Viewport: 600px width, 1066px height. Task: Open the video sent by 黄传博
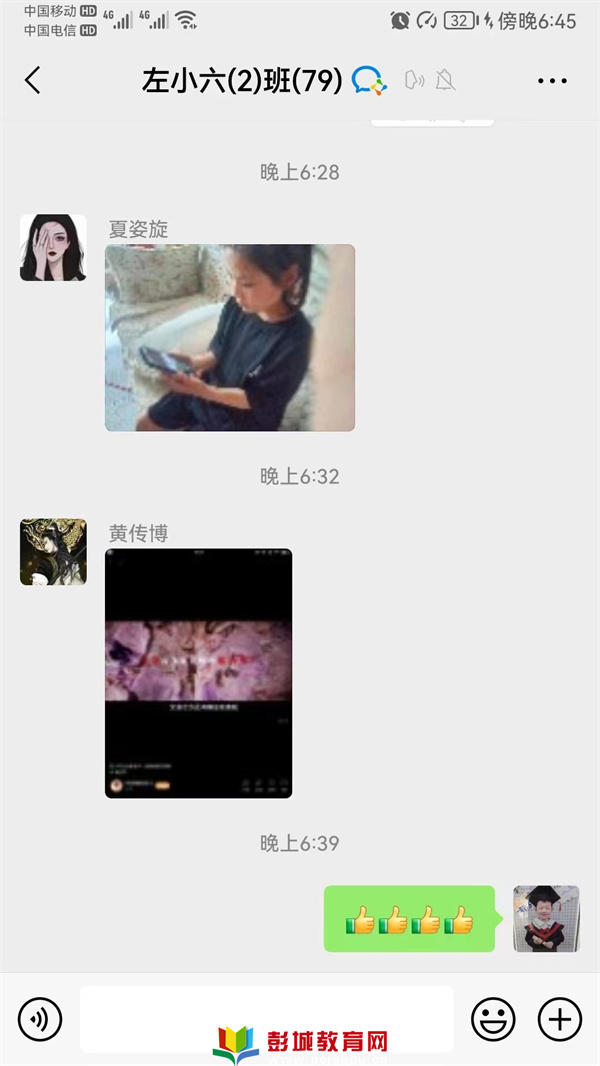[x=198, y=673]
